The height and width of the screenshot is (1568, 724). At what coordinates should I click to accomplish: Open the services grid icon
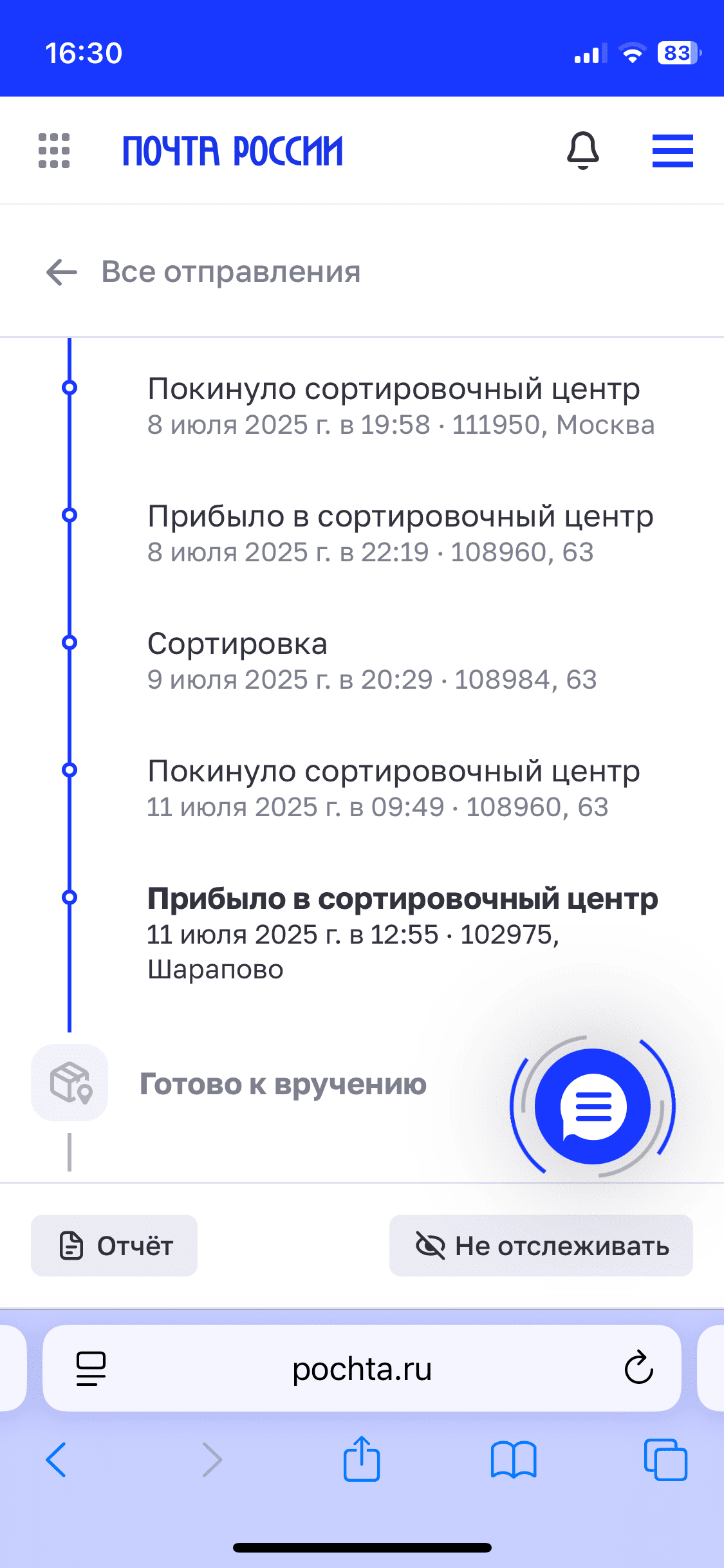(54, 151)
